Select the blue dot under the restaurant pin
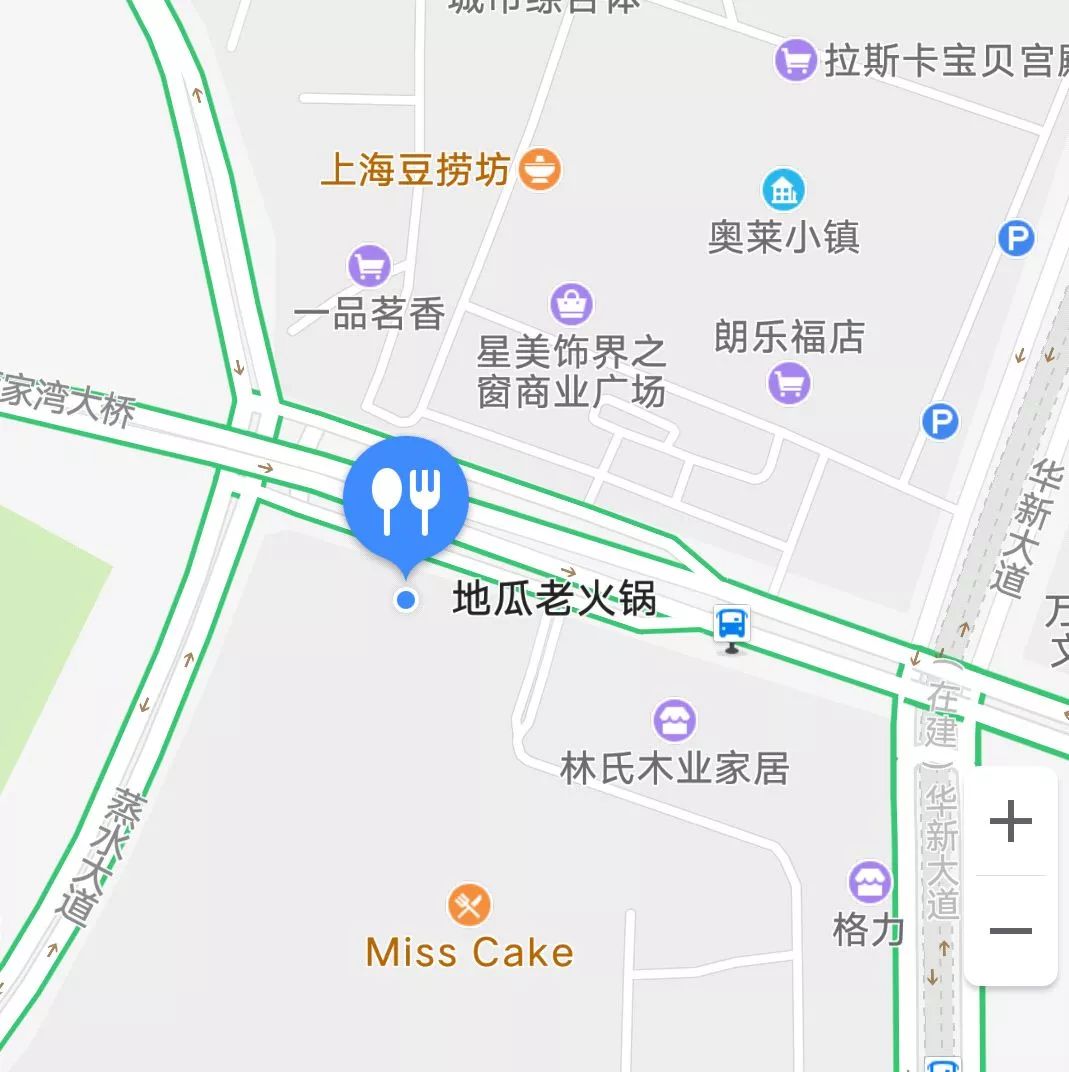This screenshot has height=1072, width=1069. click(406, 600)
